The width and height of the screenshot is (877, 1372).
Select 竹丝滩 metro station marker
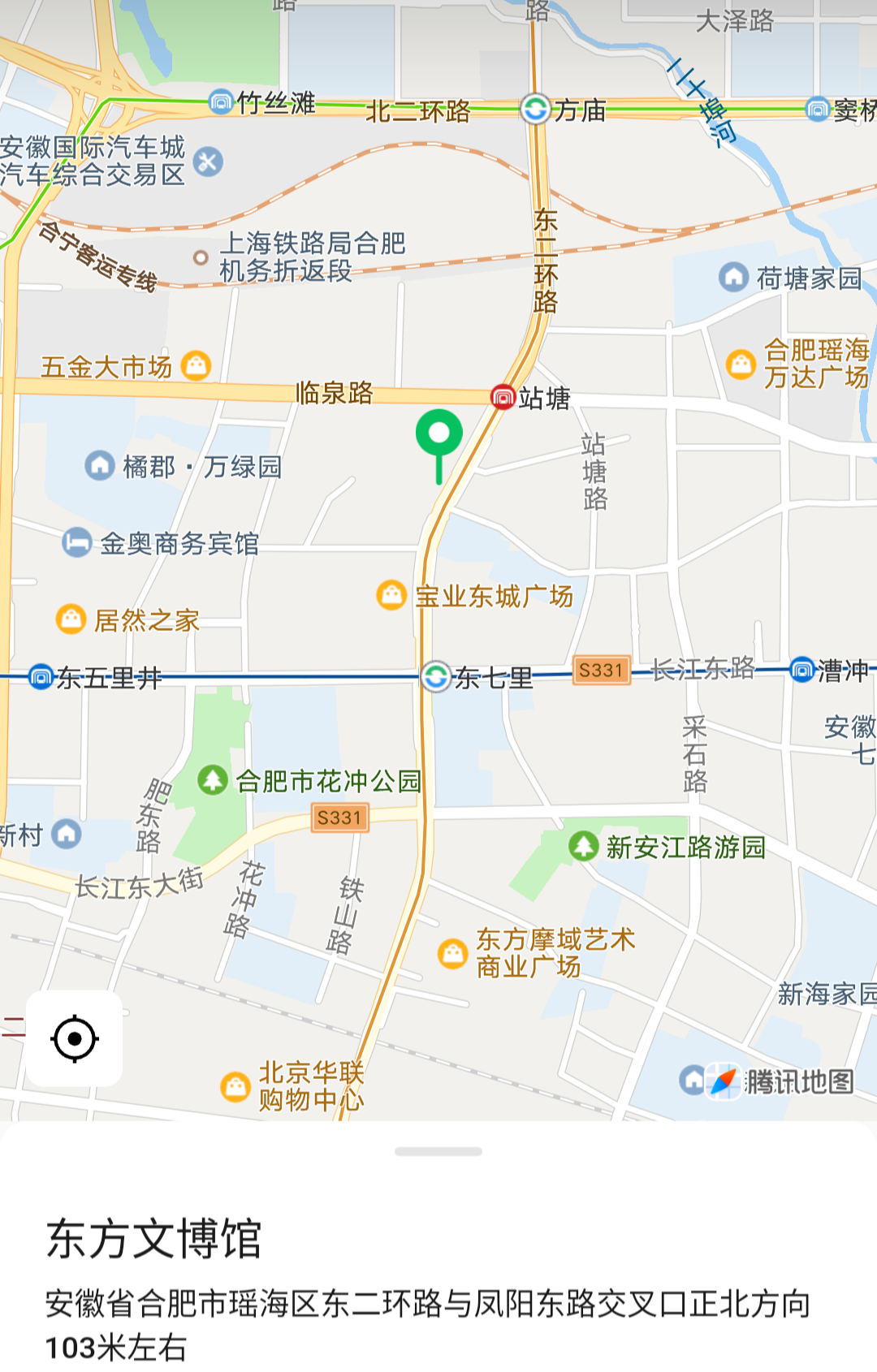pyautogui.click(x=221, y=101)
